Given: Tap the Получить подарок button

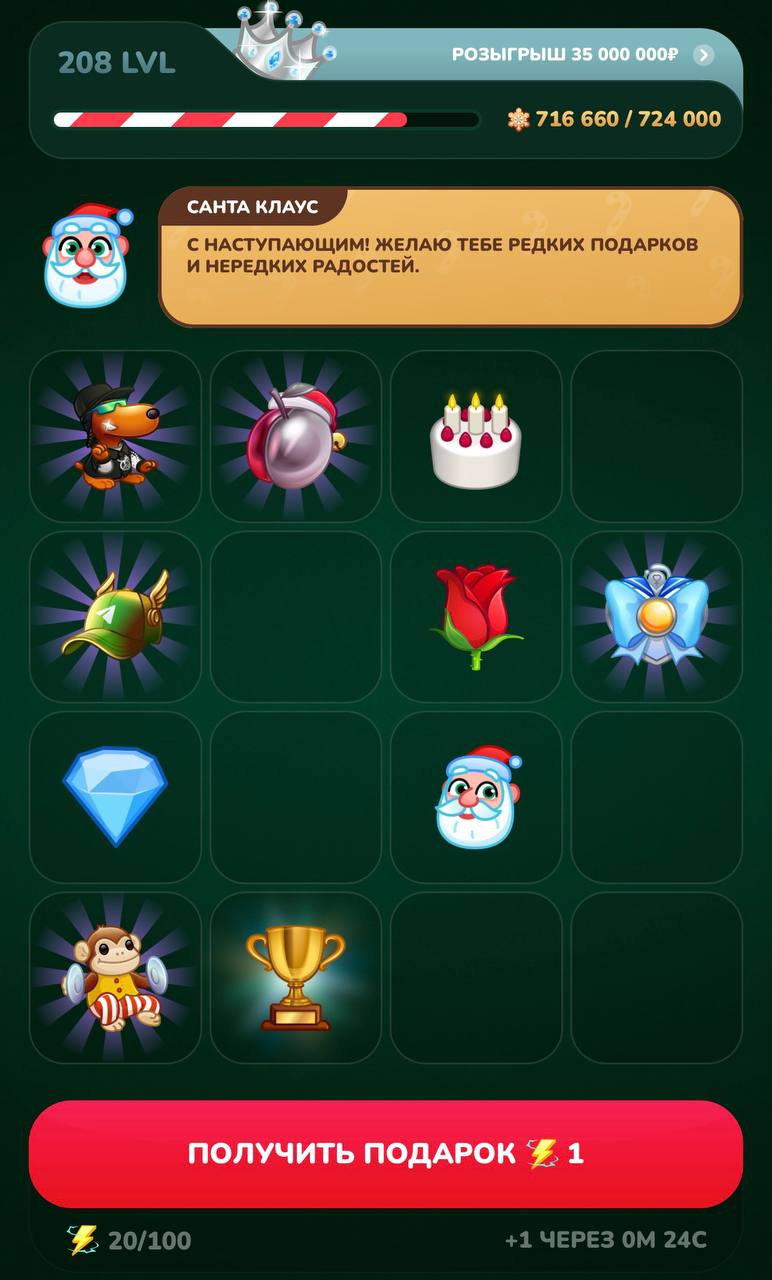Looking at the screenshot, I should pyautogui.click(x=386, y=1153).
